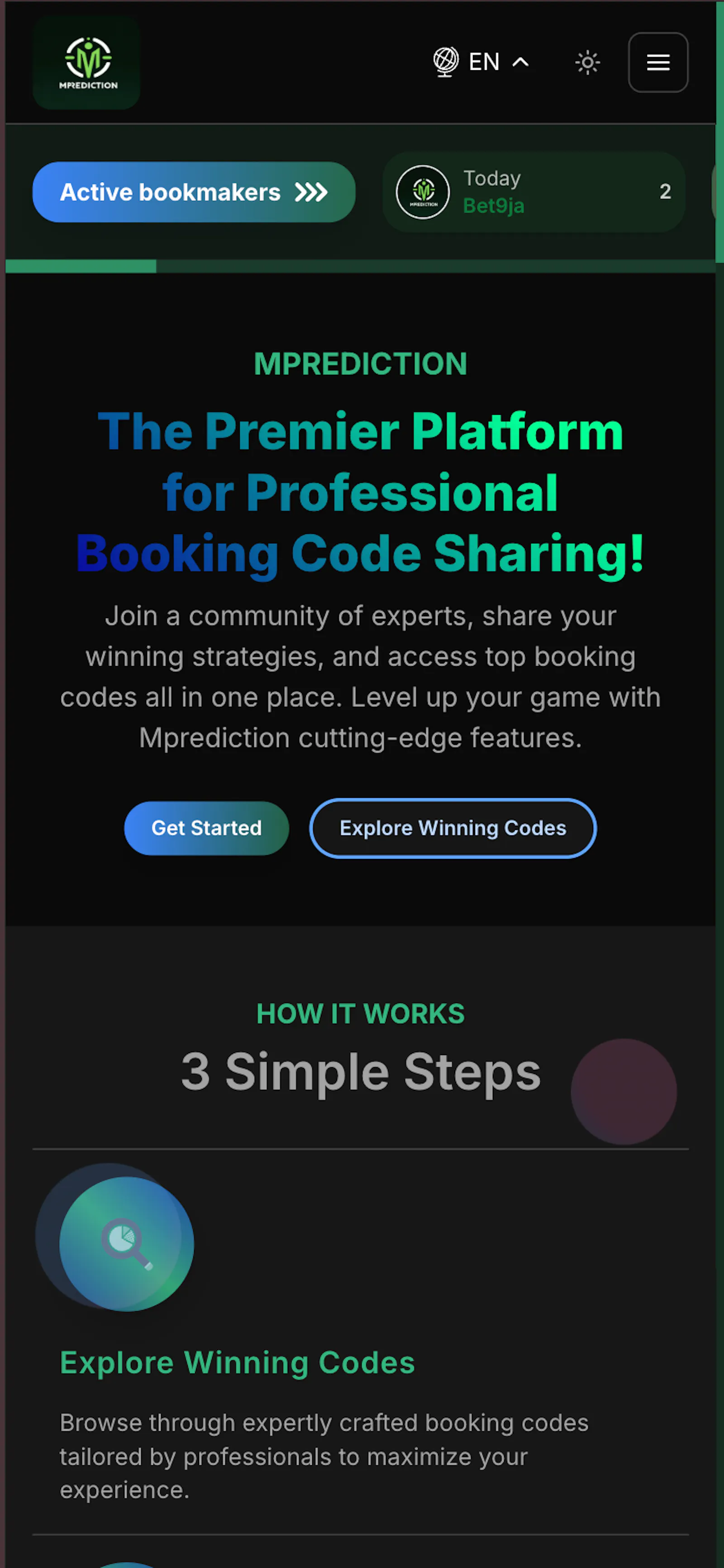Toggle the light theme sun icon

(587, 62)
